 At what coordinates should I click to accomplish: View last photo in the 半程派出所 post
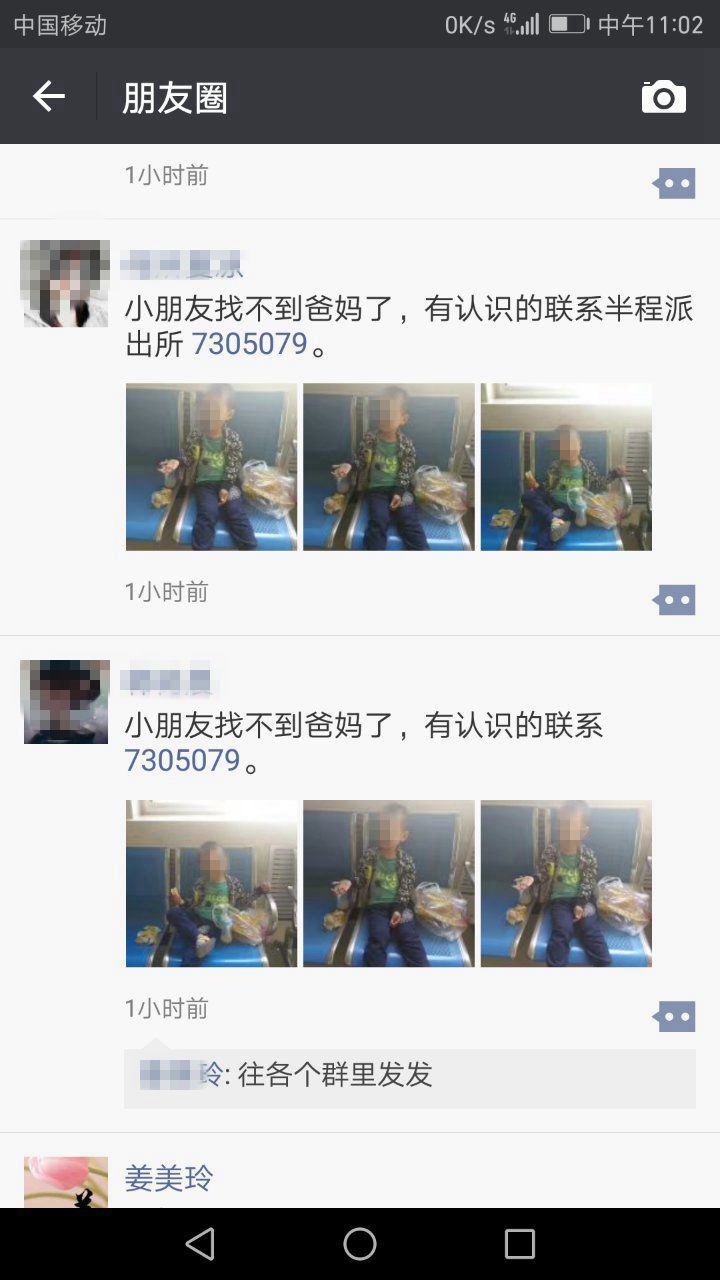pos(566,467)
